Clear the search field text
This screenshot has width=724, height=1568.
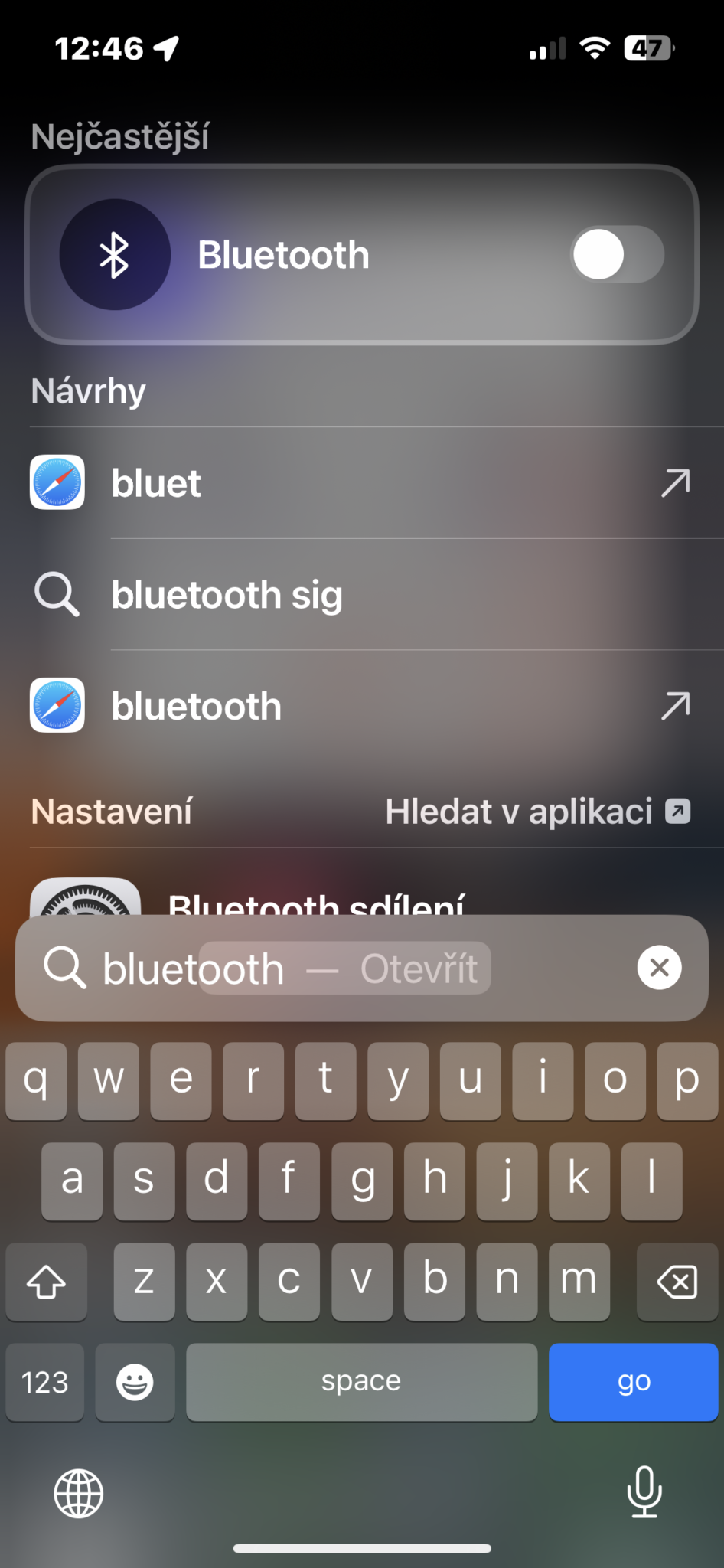coord(659,968)
